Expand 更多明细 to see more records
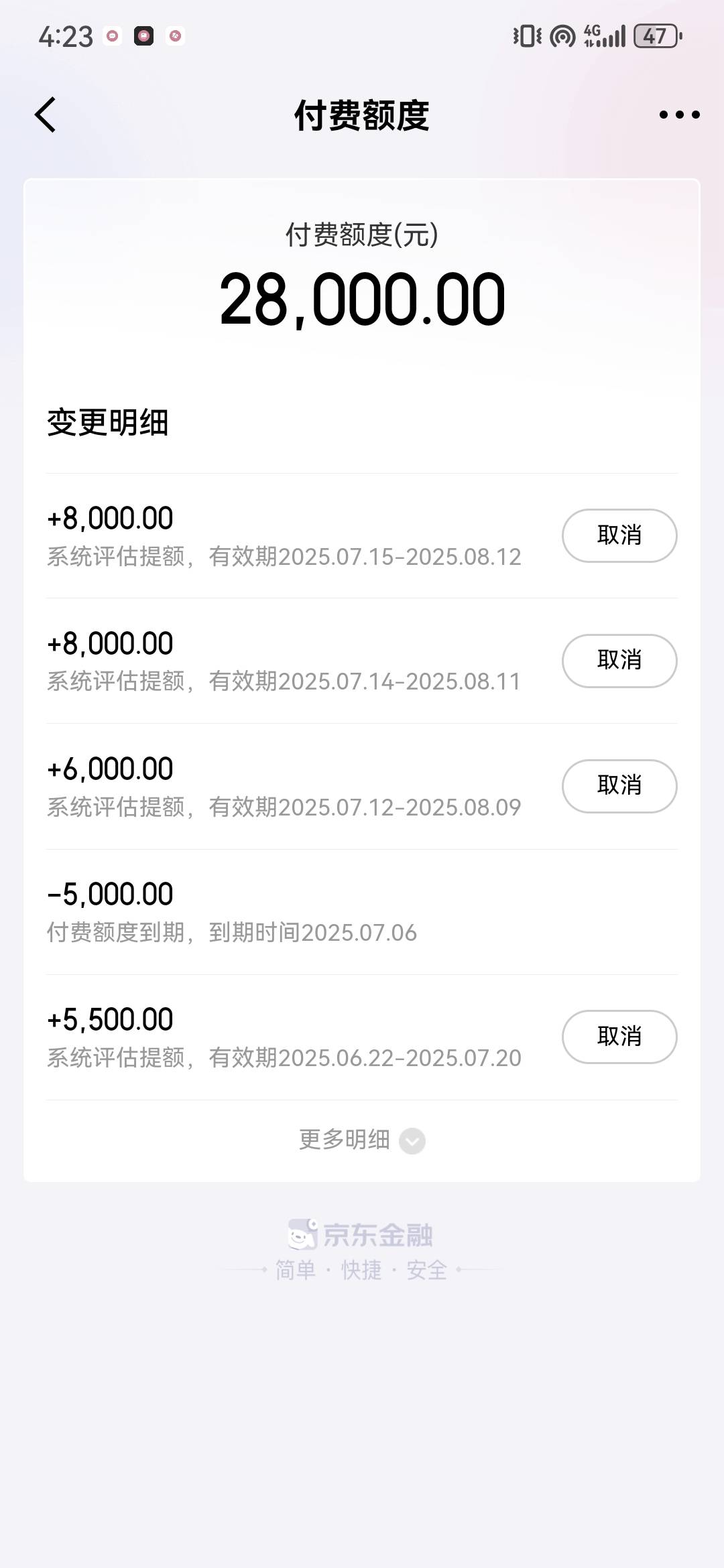The width and height of the screenshot is (724, 1568). pos(362,1140)
